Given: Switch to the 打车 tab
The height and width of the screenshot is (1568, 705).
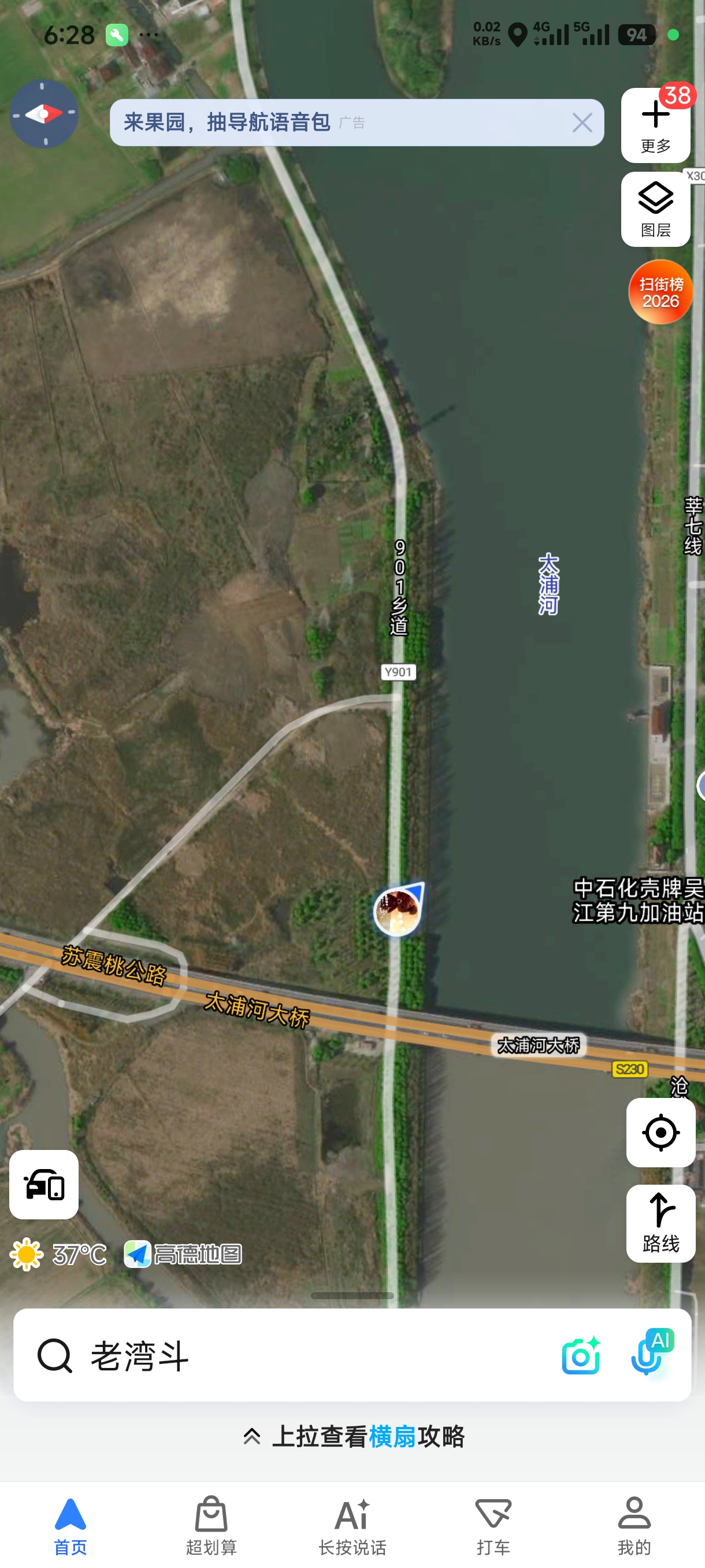Looking at the screenshot, I should point(493,1525).
